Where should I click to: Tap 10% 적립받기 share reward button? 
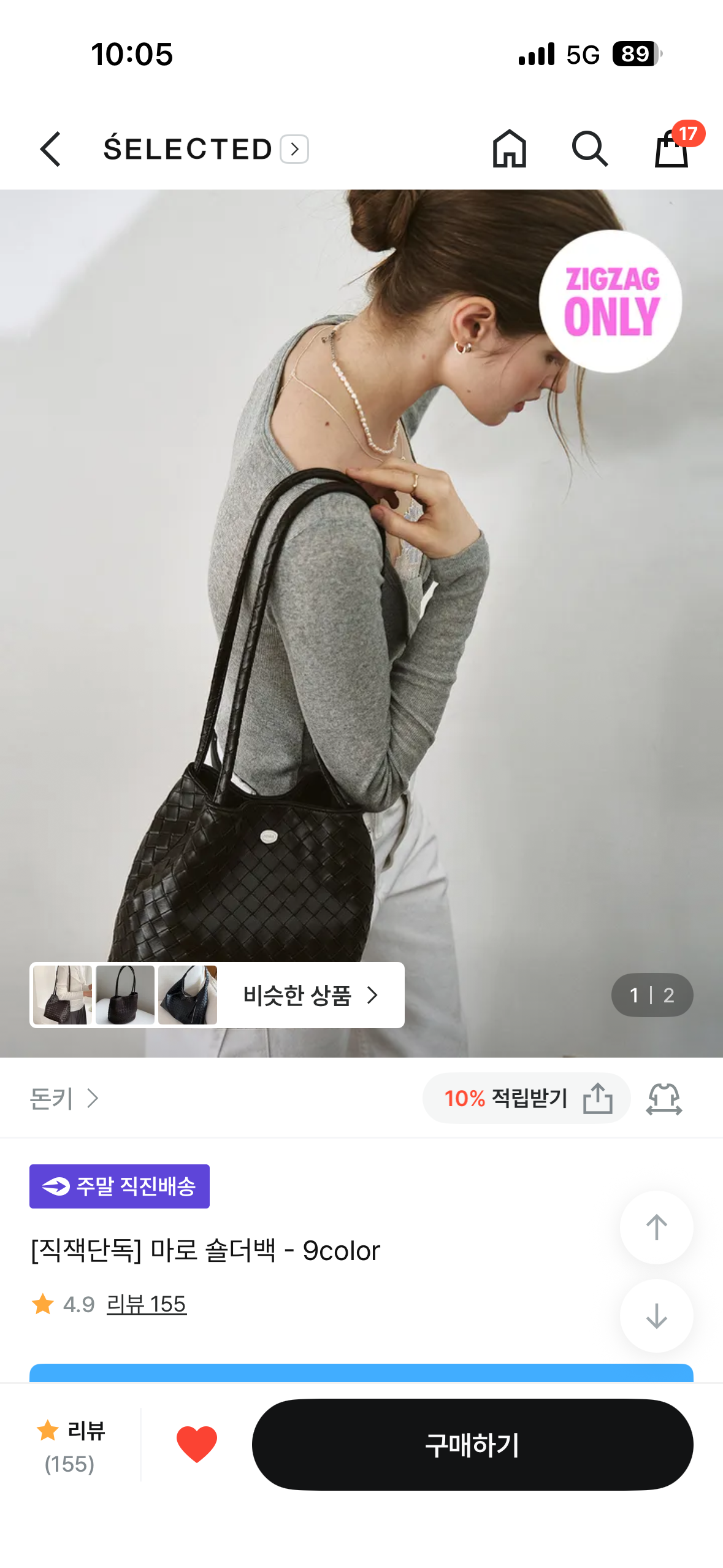[526, 1098]
